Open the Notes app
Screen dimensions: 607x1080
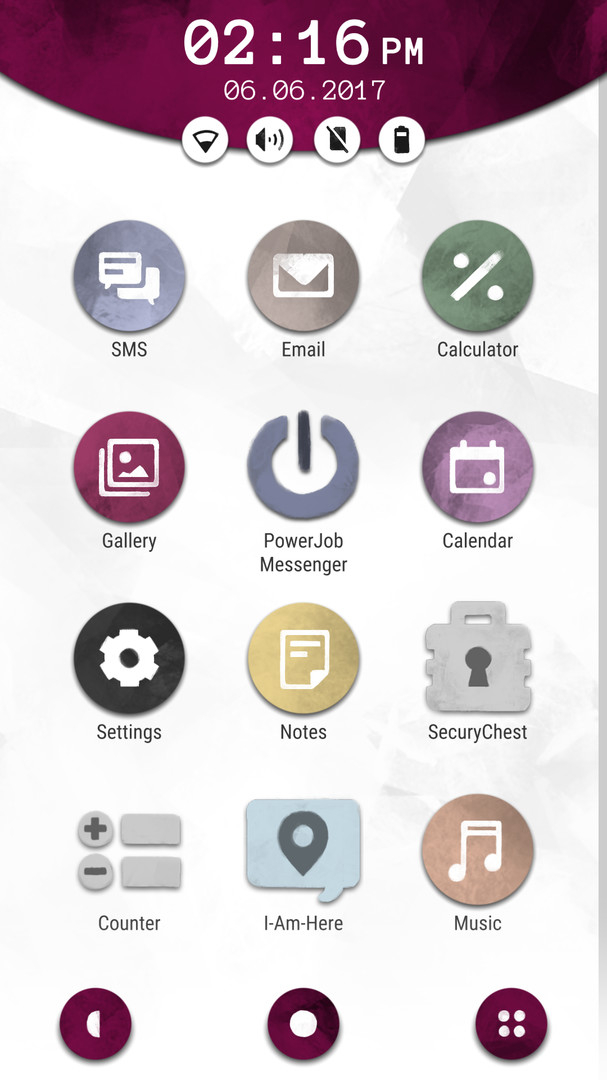tap(303, 659)
